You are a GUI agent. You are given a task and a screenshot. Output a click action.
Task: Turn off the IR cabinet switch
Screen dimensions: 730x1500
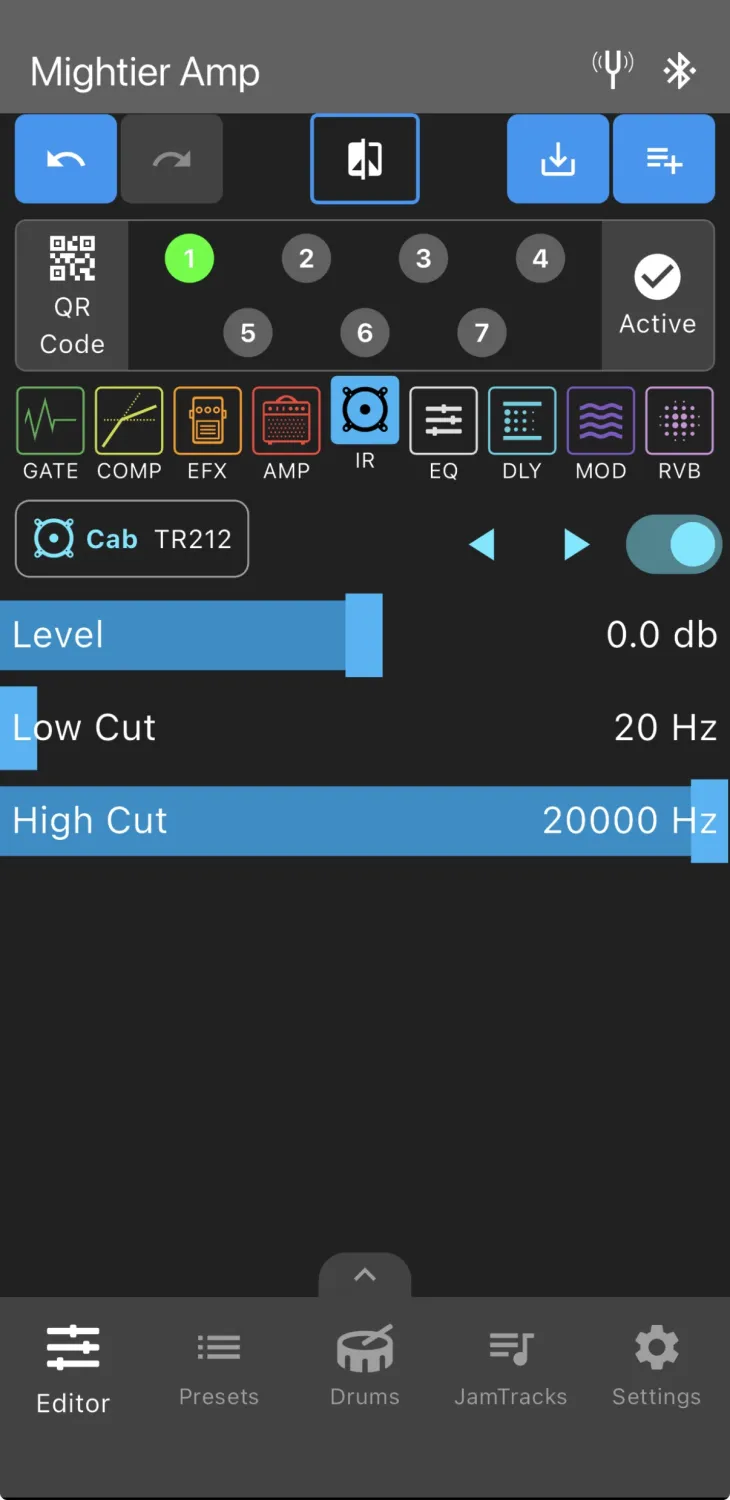click(x=674, y=545)
